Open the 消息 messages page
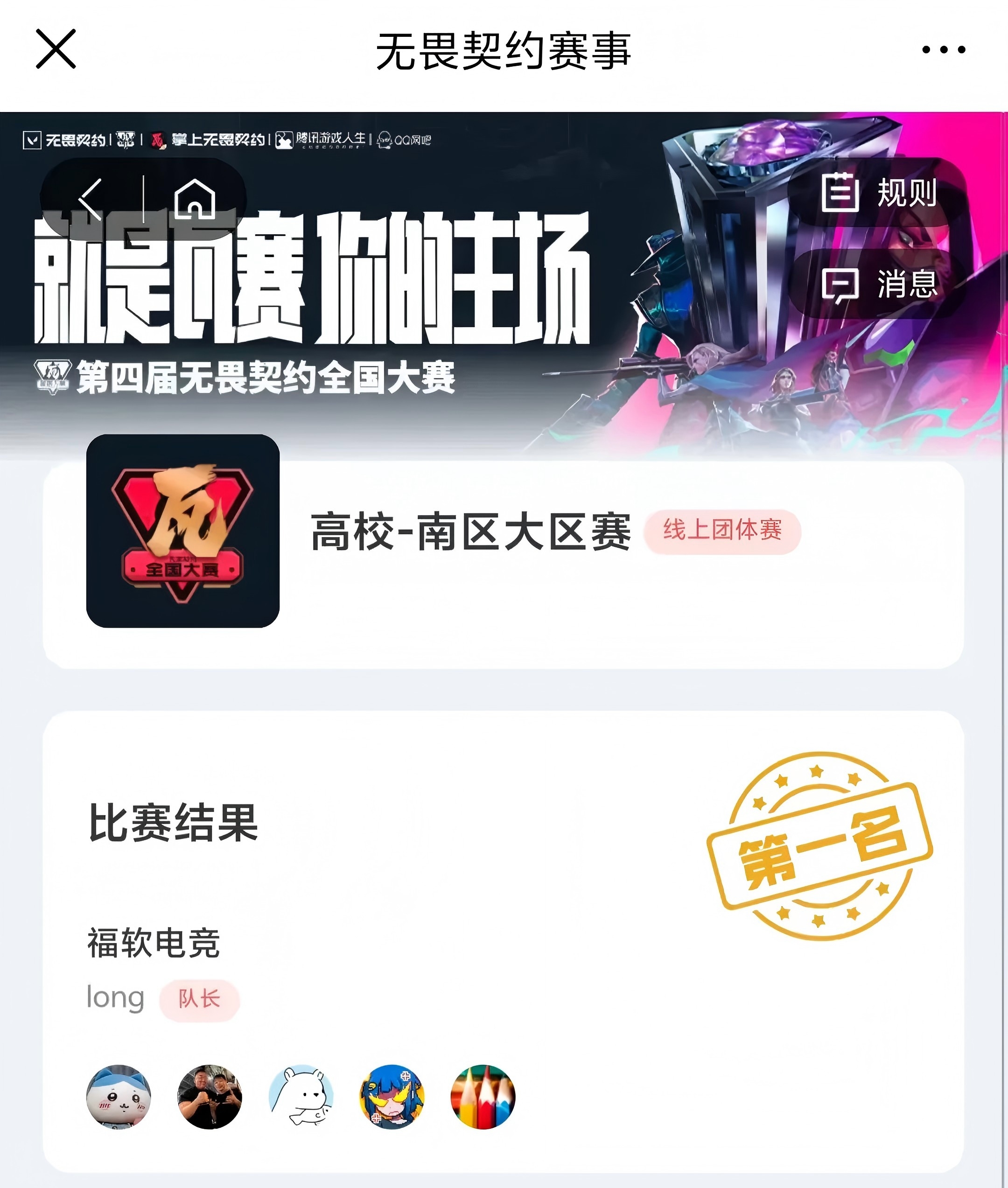This screenshot has height=1188, width=1008. coord(878,284)
